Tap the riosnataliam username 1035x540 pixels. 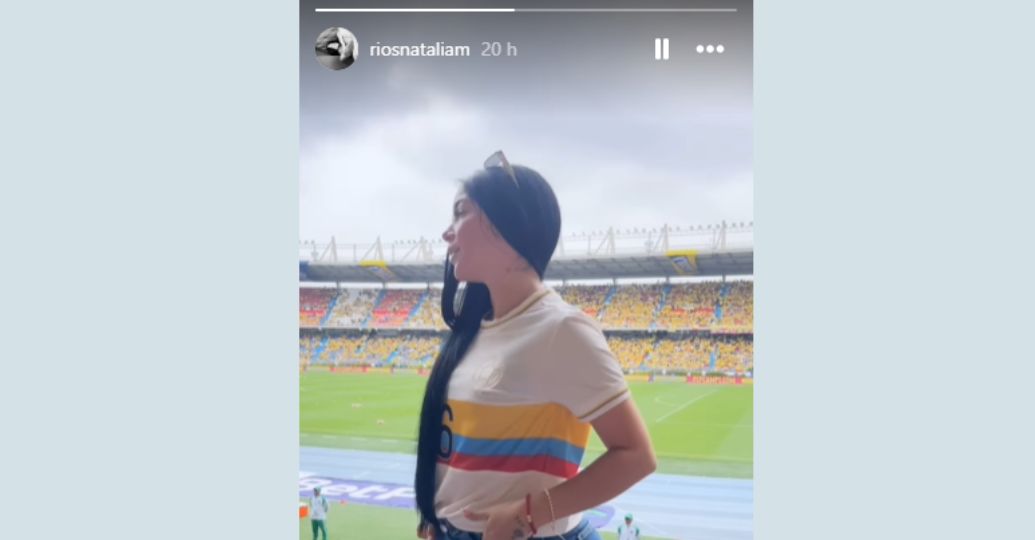point(419,50)
